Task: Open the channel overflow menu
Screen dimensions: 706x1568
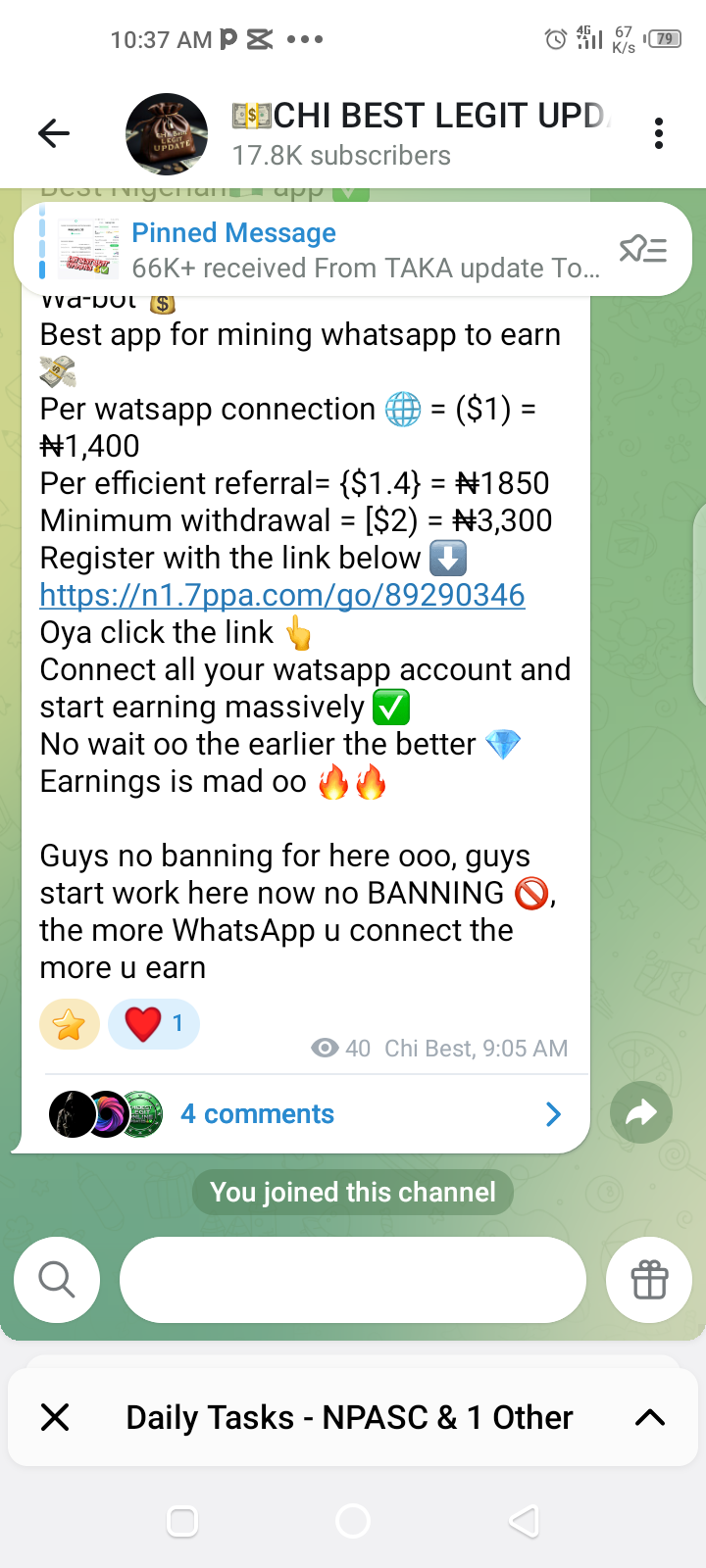Action: pos(658,133)
